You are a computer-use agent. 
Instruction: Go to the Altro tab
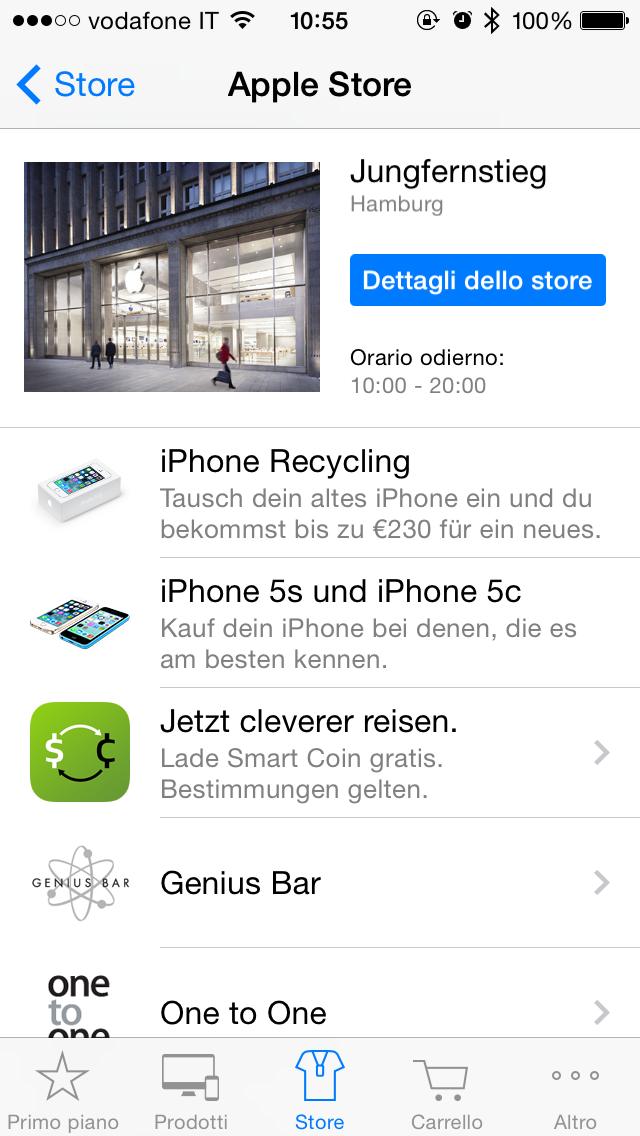575,1090
